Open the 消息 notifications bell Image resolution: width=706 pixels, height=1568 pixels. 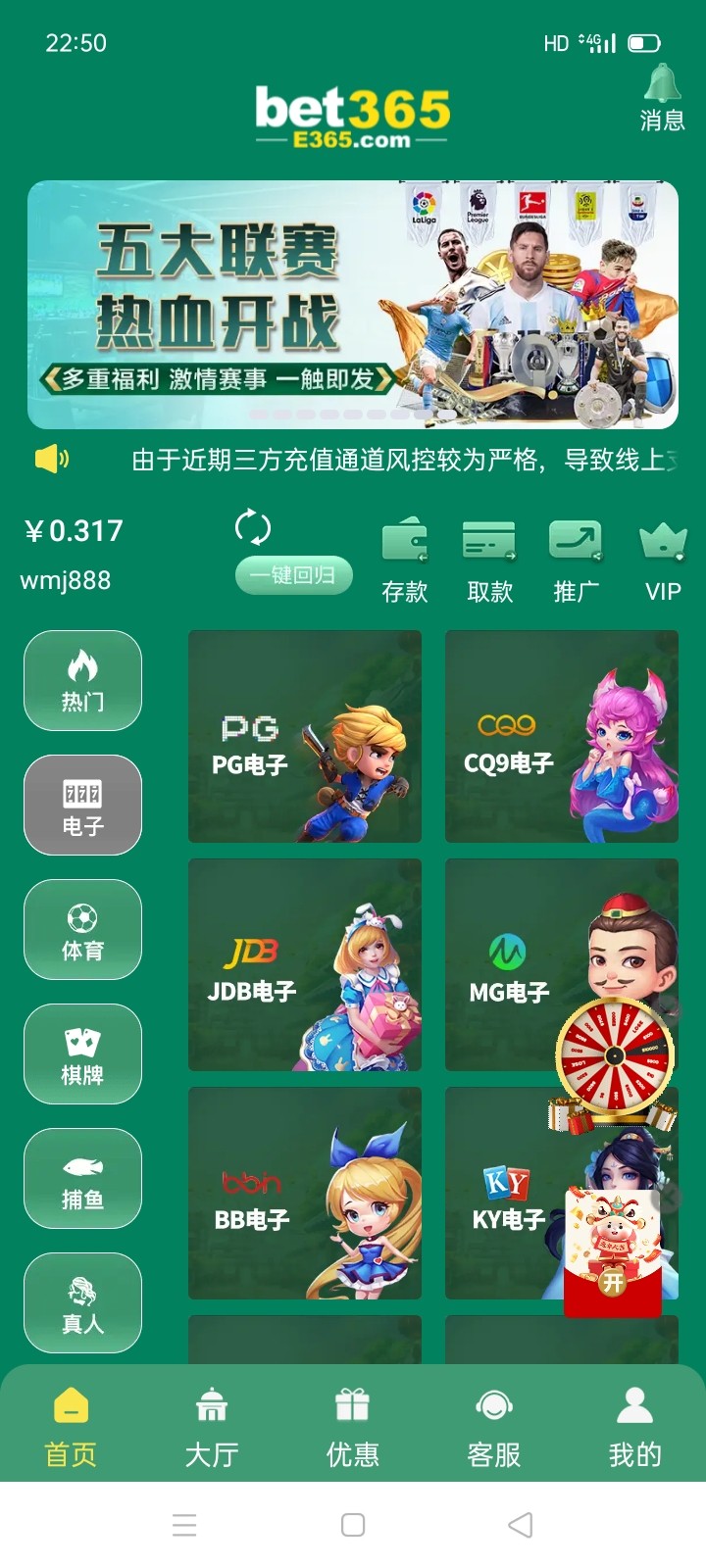coord(662,98)
